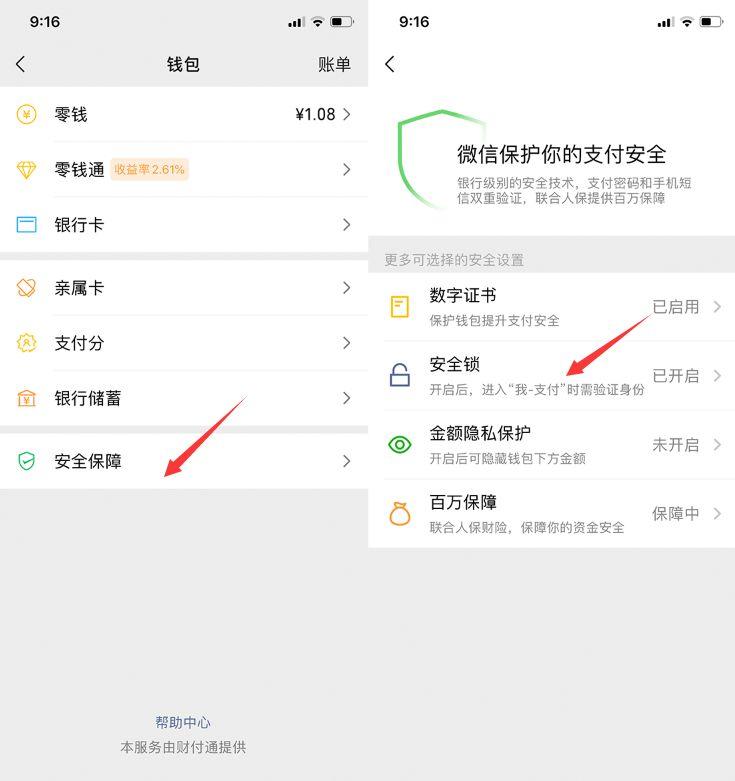Open 零钱通 via the diamond icon
735x781 pixels.
[24, 169]
